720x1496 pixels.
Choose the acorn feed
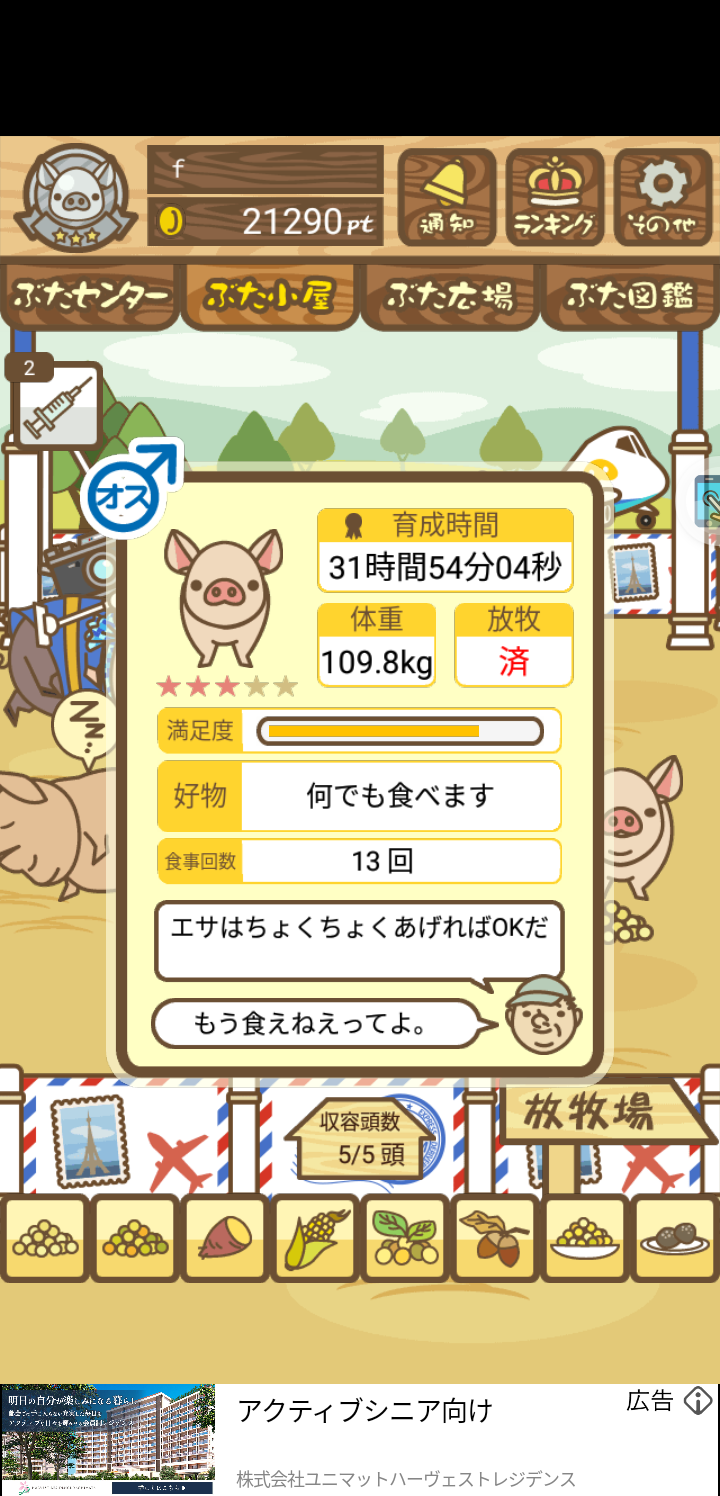coord(495,1238)
